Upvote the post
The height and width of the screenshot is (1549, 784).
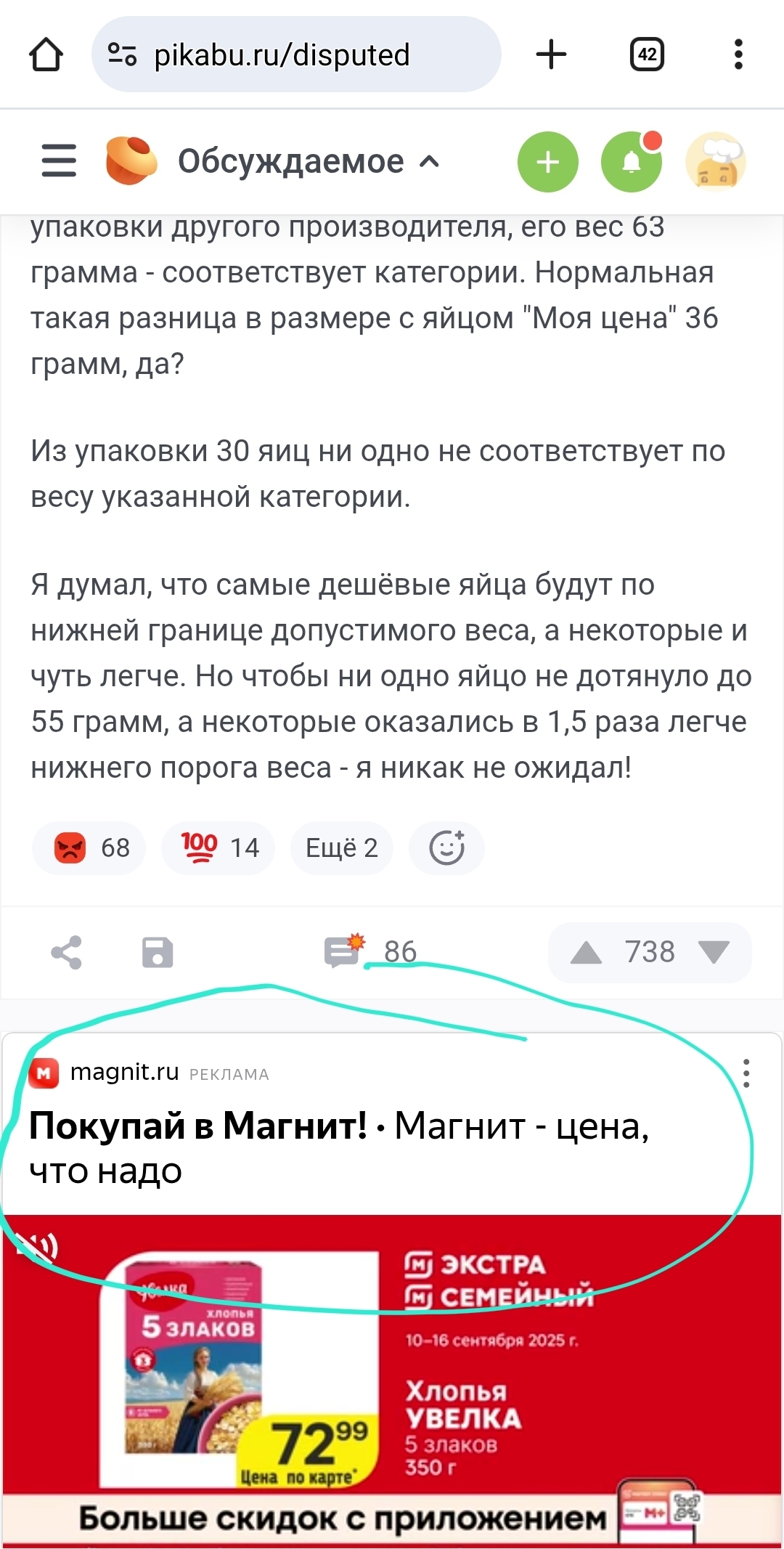tap(587, 952)
